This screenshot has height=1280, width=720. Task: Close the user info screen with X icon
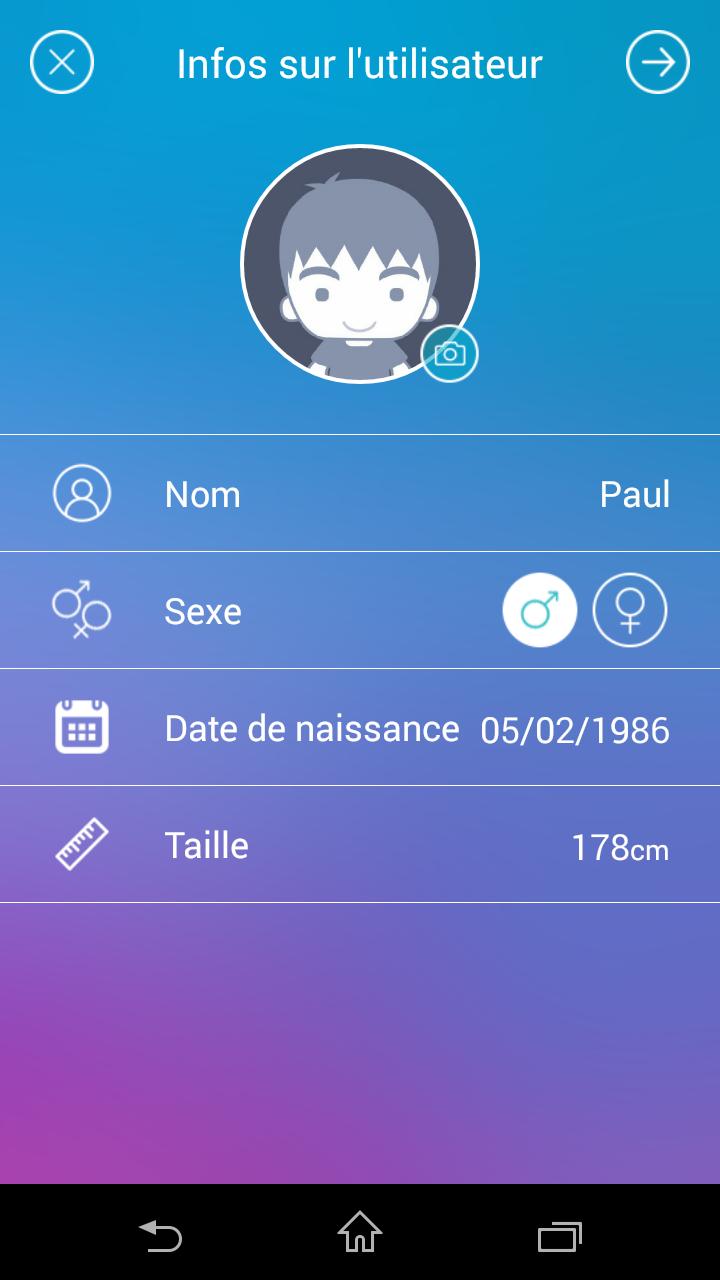[x=62, y=62]
